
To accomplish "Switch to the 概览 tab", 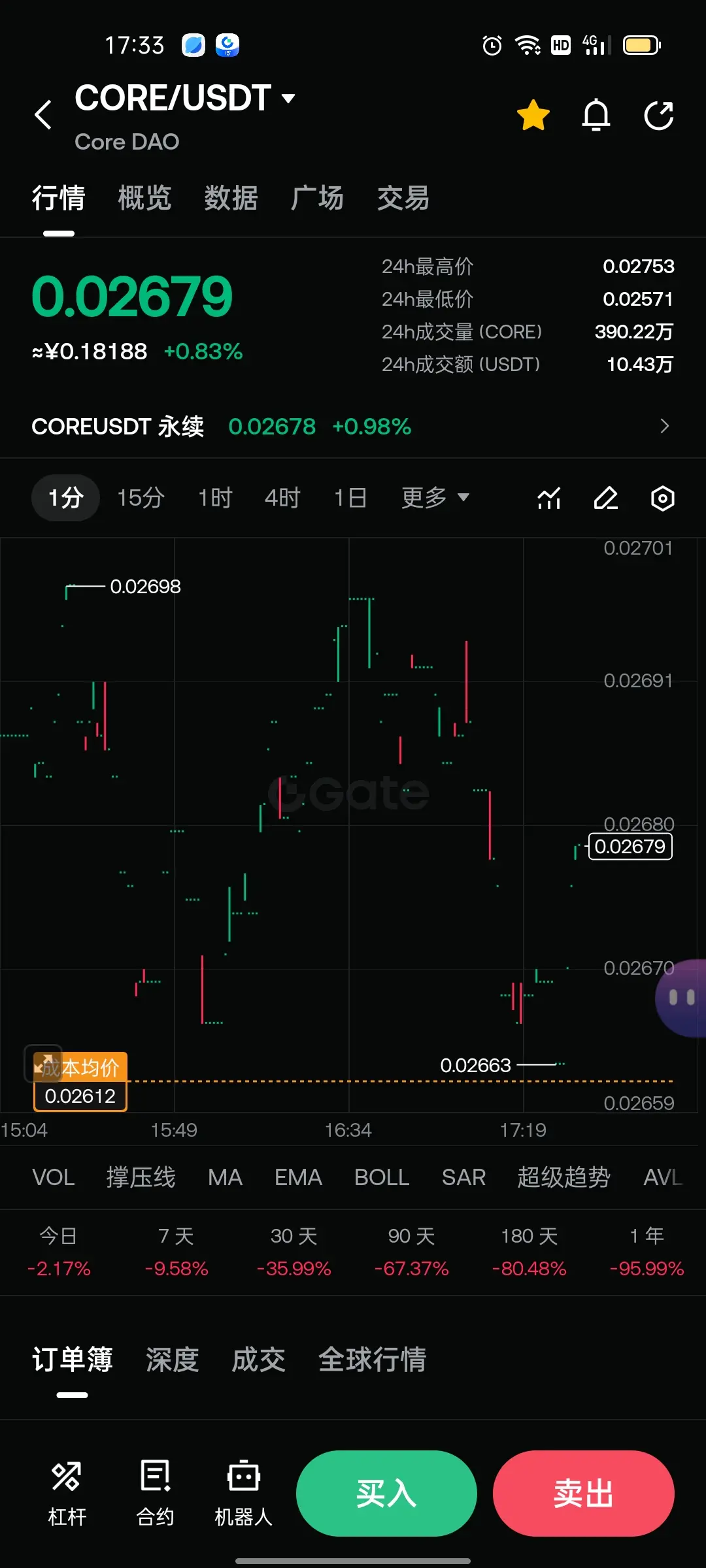I will 144,198.
